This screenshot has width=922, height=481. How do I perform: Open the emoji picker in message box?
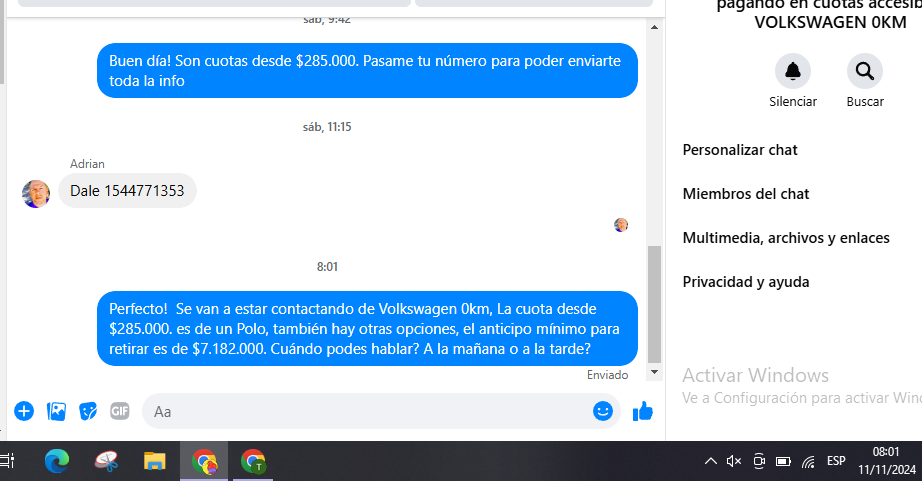tap(602, 411)
